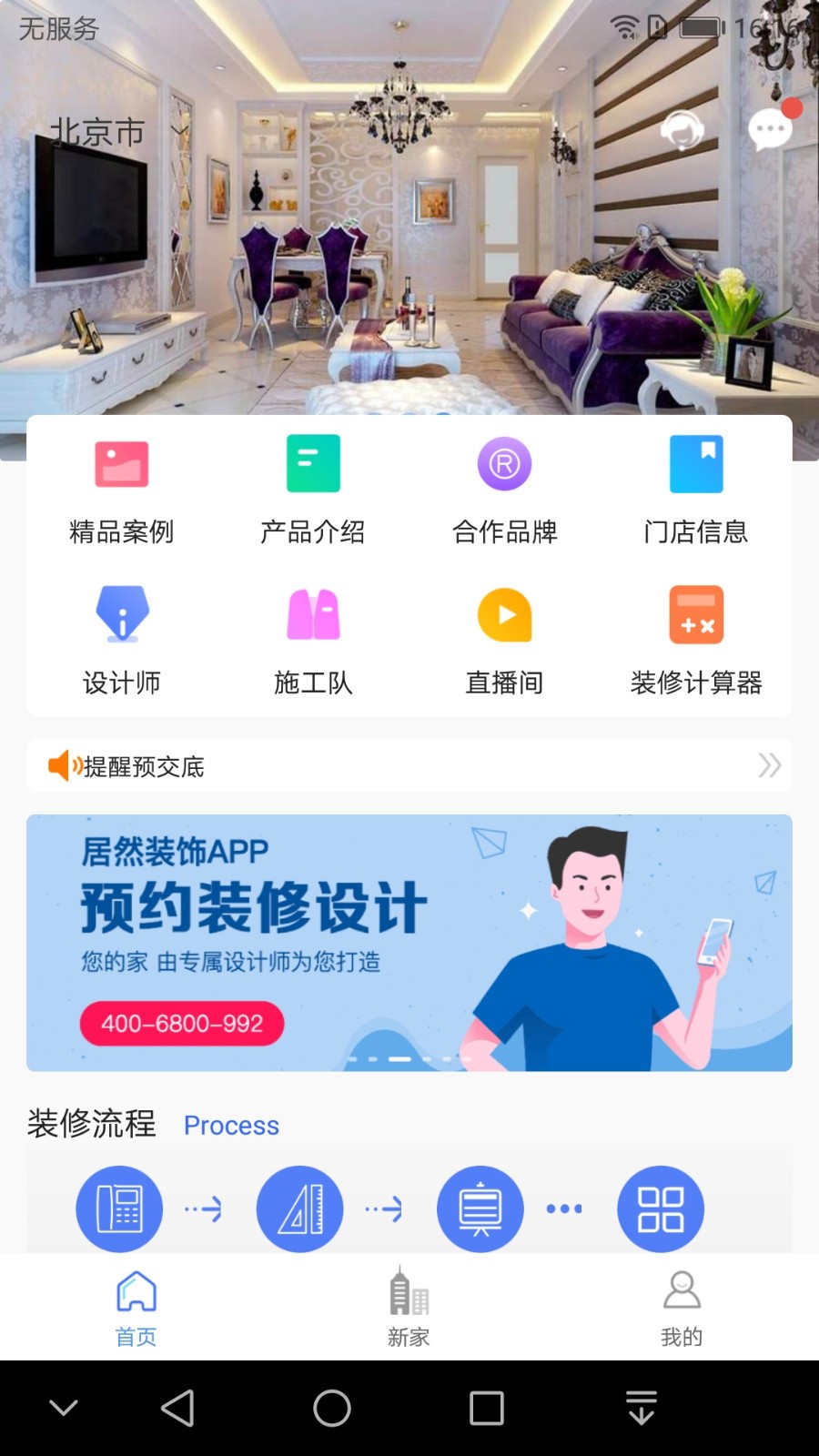The image size is (819, 1456).
Task: Select the ruler design step icon
Action: coord(300,1208)
